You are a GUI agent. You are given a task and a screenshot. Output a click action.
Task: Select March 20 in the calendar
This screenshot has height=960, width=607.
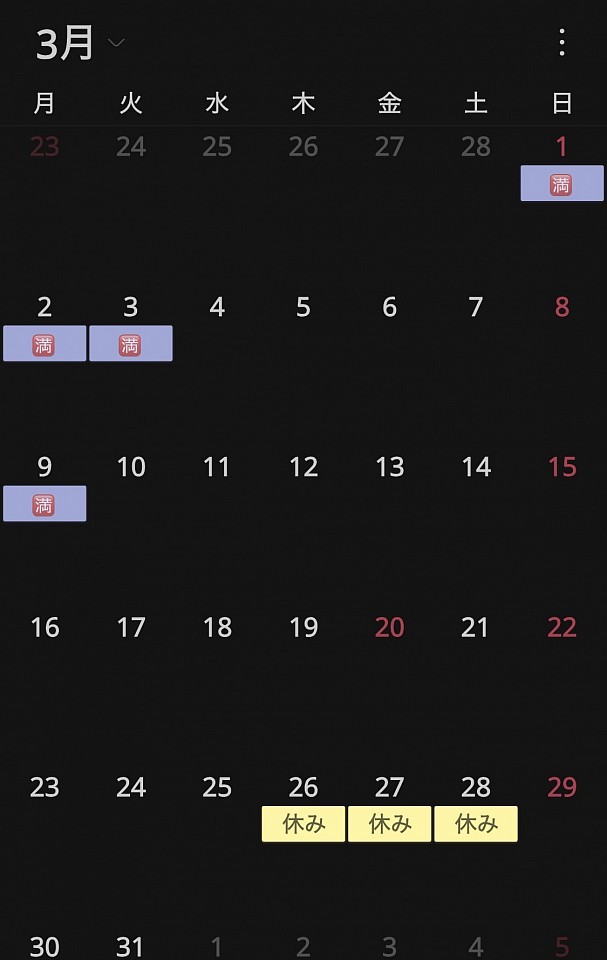coord(389,627)
